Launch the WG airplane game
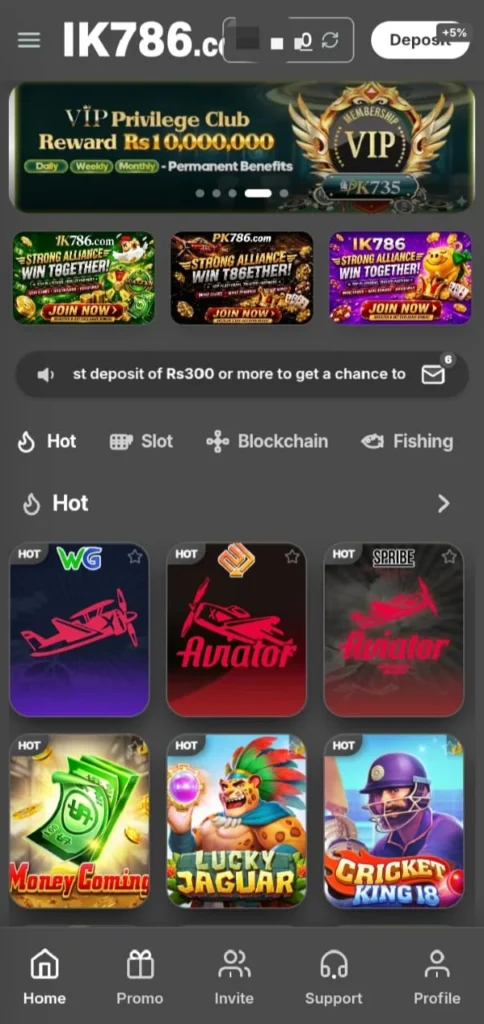This screenshot has height=1024, width=484. coord(80,630)
